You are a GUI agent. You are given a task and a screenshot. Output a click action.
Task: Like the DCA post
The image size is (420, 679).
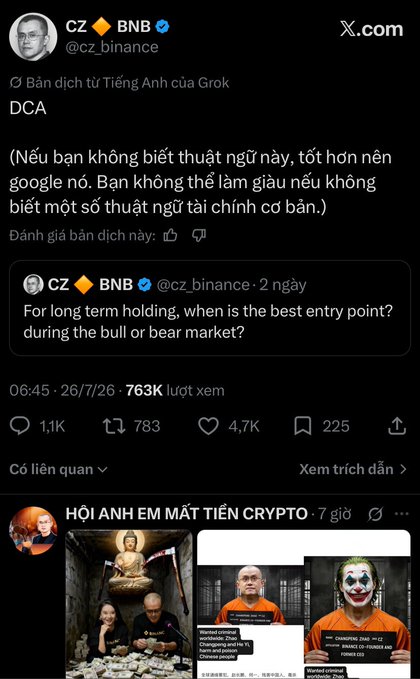[x=208, y=426]
